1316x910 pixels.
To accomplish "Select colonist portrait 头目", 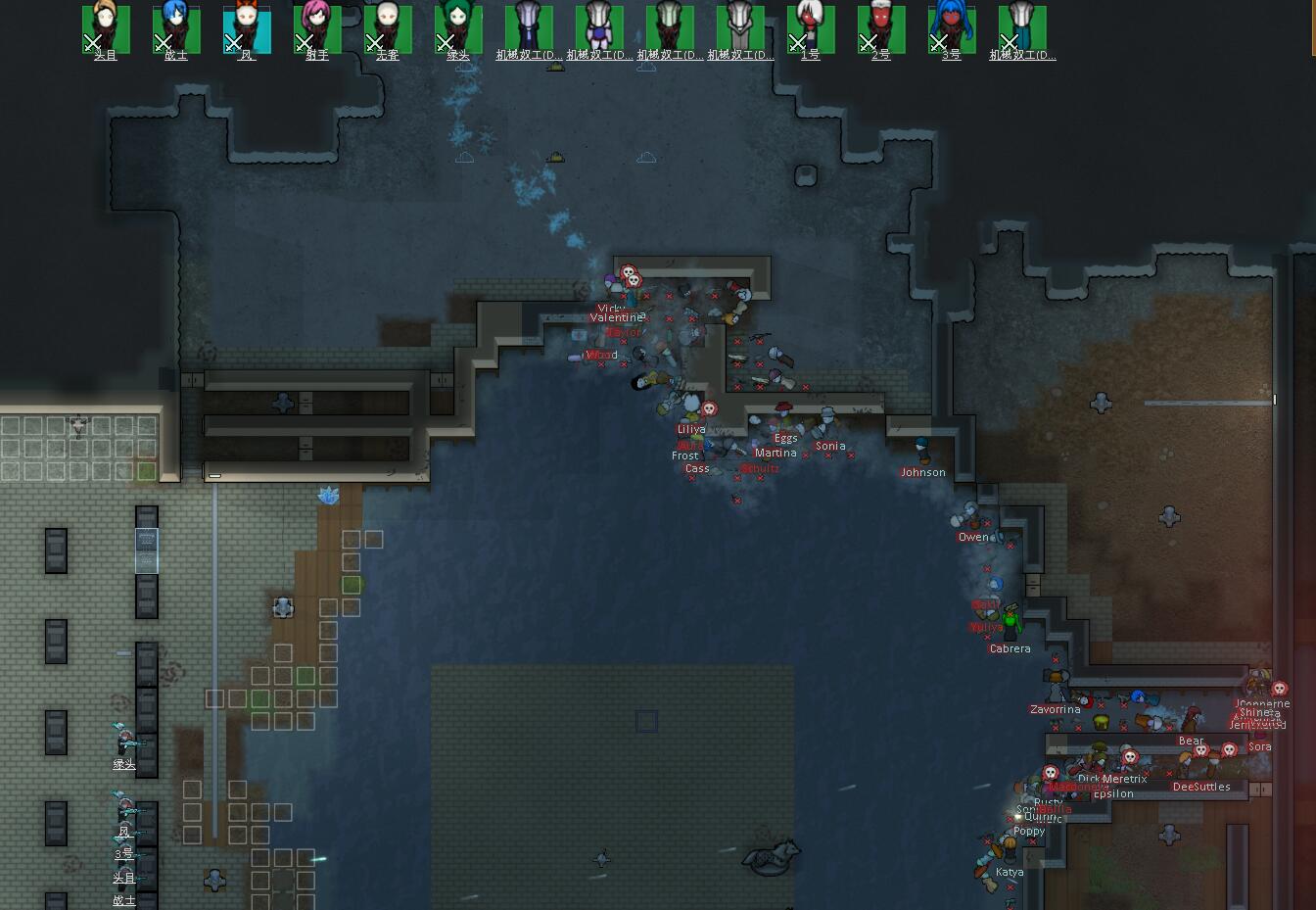I will click(106, 29).
